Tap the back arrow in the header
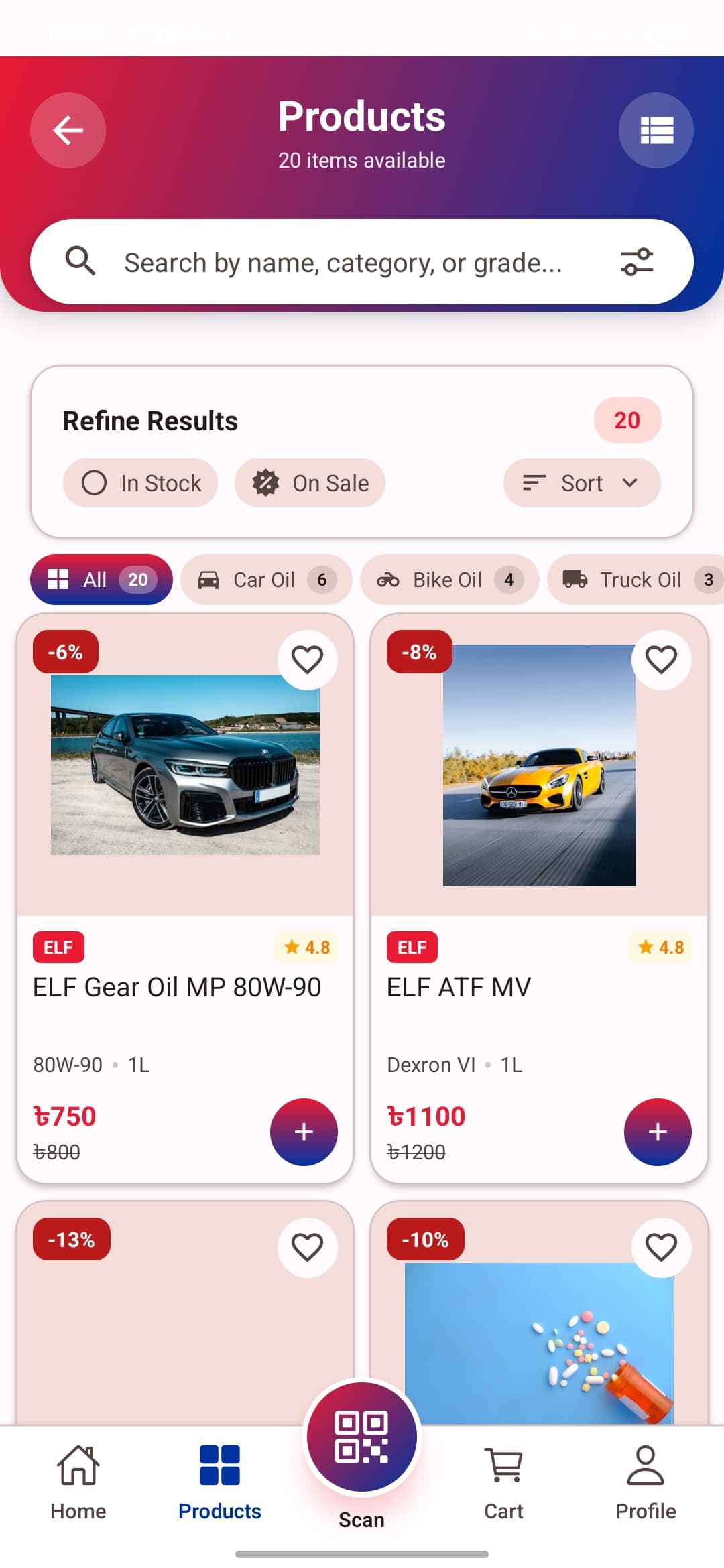Screen dimensions: 724x1568 [x=67, y=130]
